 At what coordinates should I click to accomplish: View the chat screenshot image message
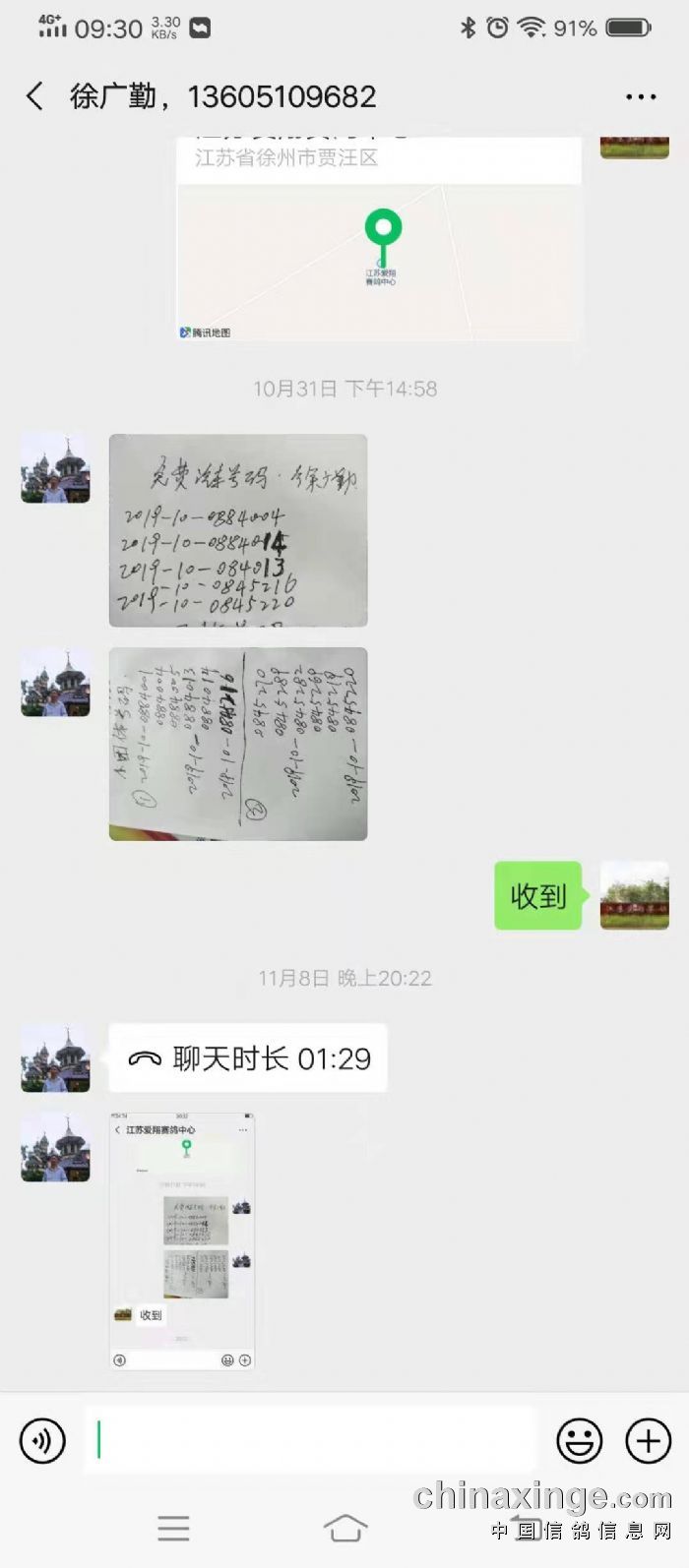[x=182, y=1241]
